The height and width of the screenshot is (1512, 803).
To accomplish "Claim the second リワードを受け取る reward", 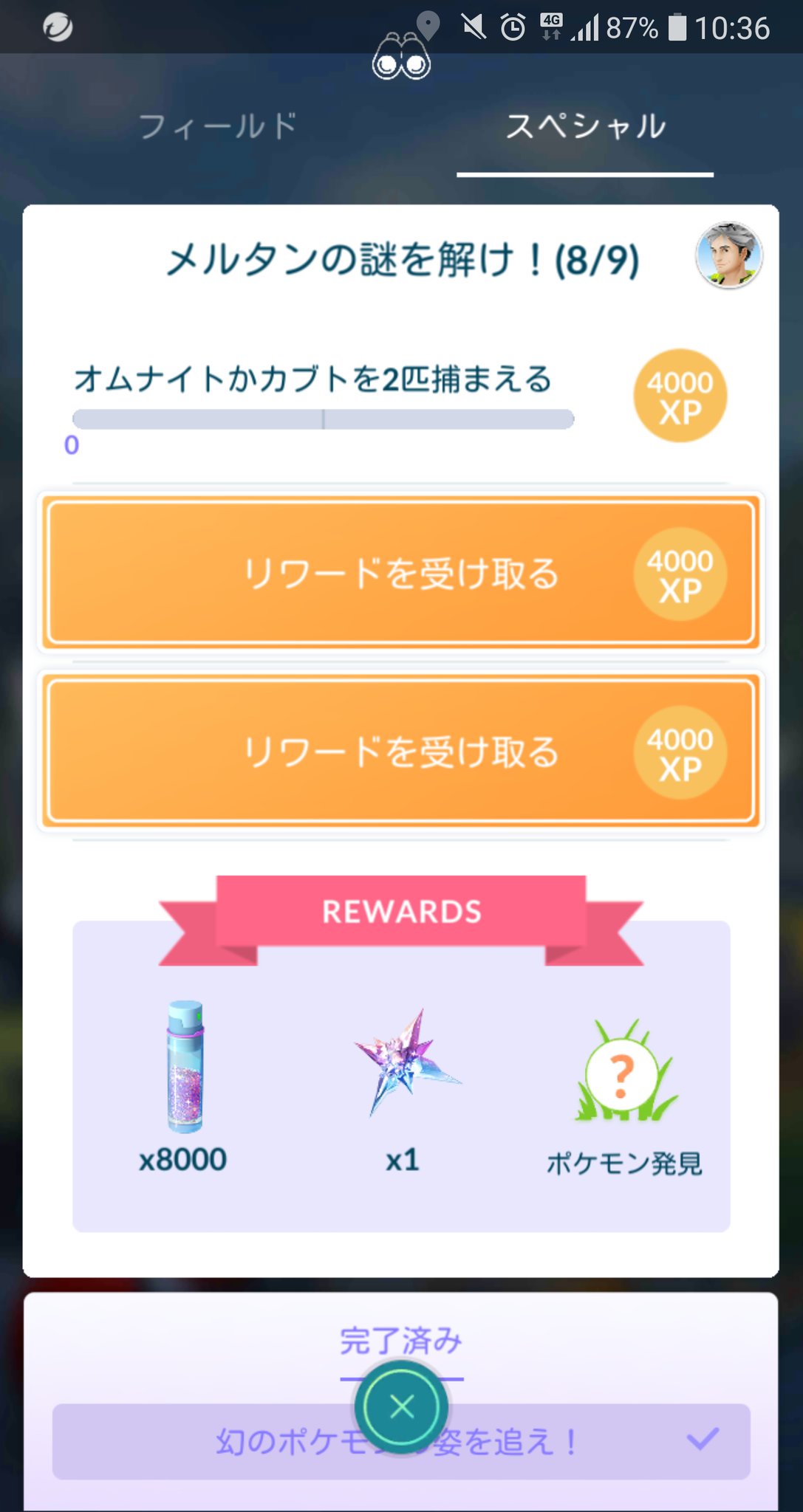I will click(x=400, y=751).
